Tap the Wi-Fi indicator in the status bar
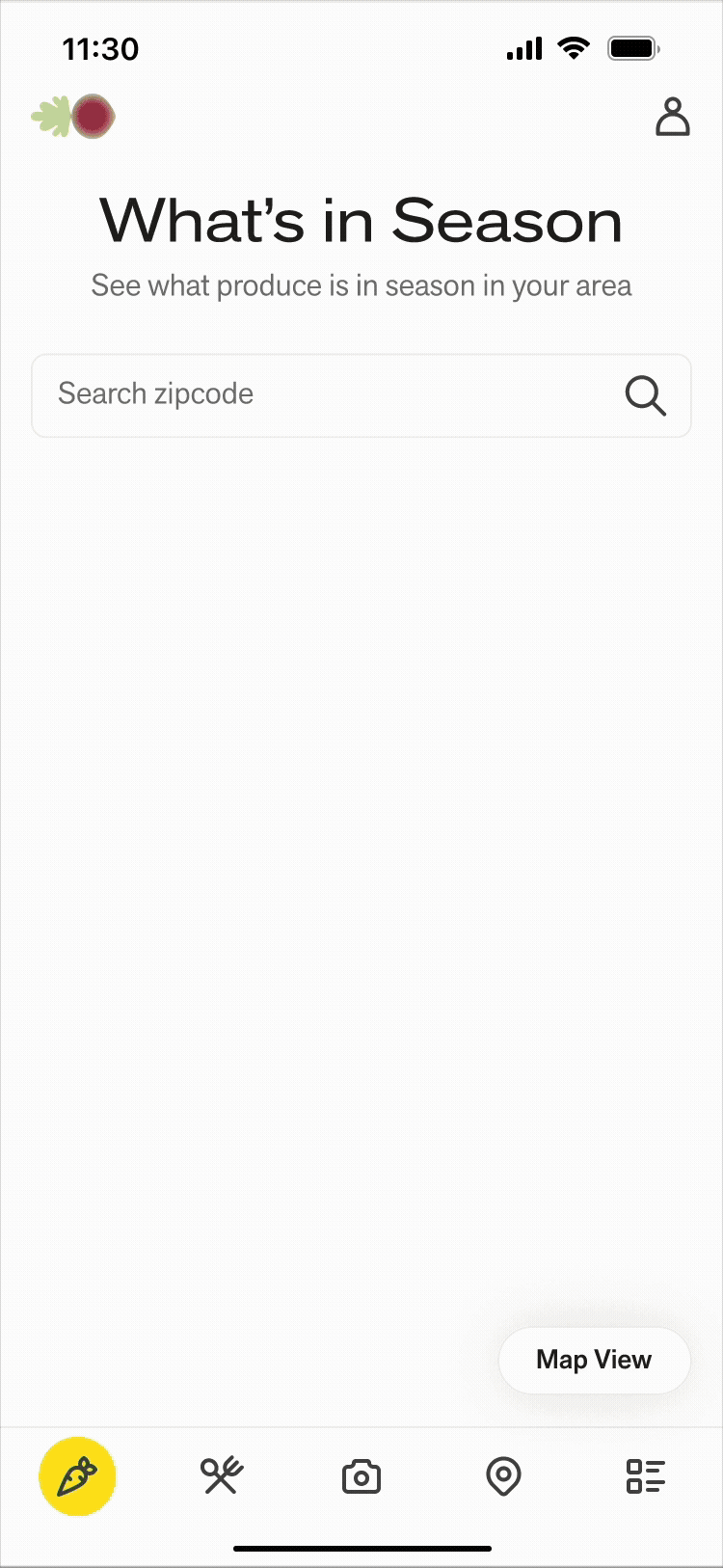The height and width of the screenshot is (1568, 723). point(574,47)
